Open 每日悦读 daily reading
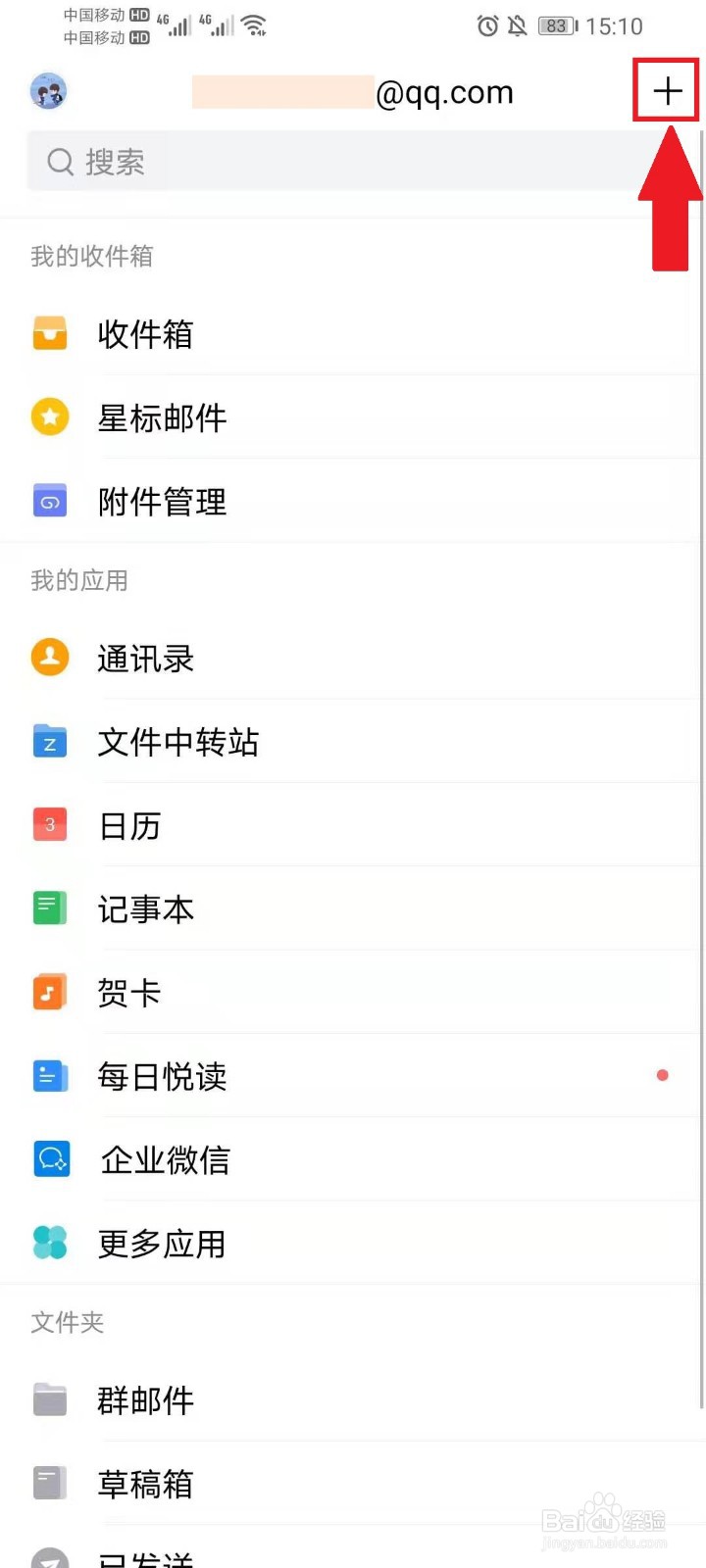This screenshot has width=706, height=1568. coord(353,1076)
